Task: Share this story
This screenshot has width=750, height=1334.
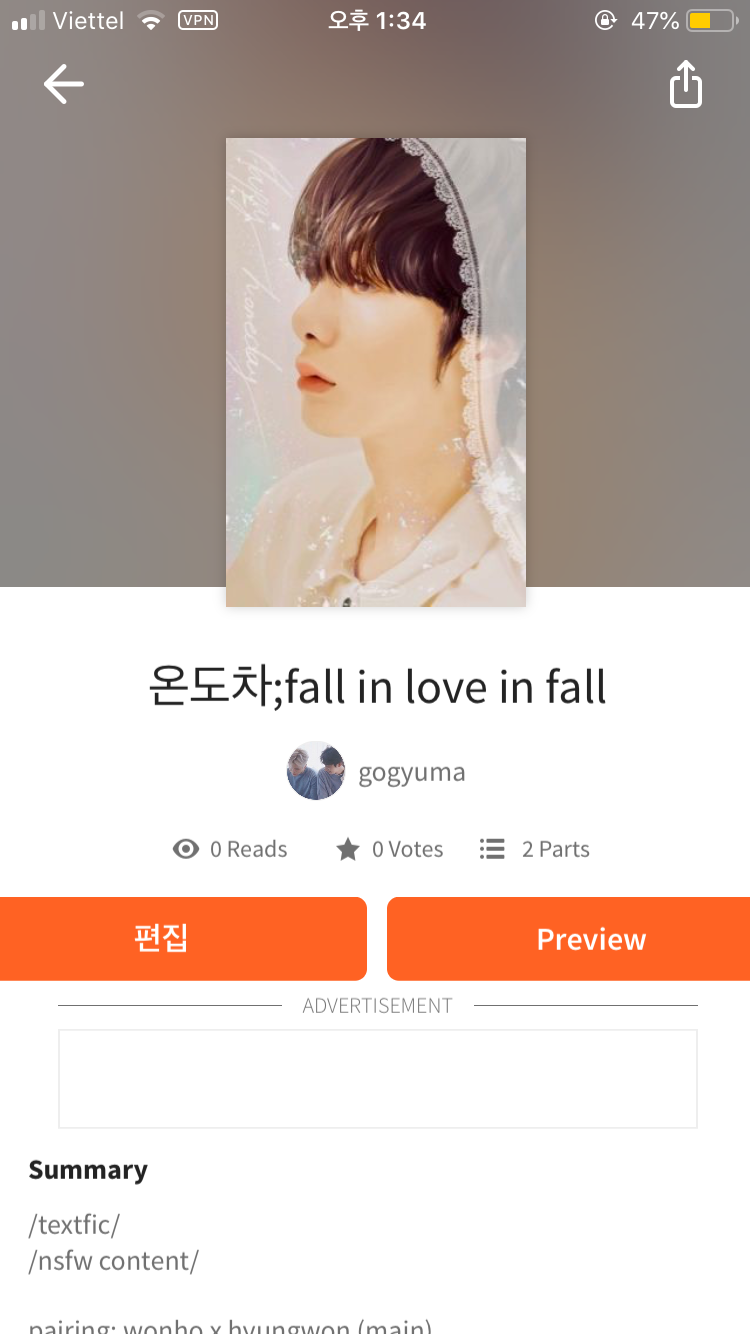Action: coord(686,84)
